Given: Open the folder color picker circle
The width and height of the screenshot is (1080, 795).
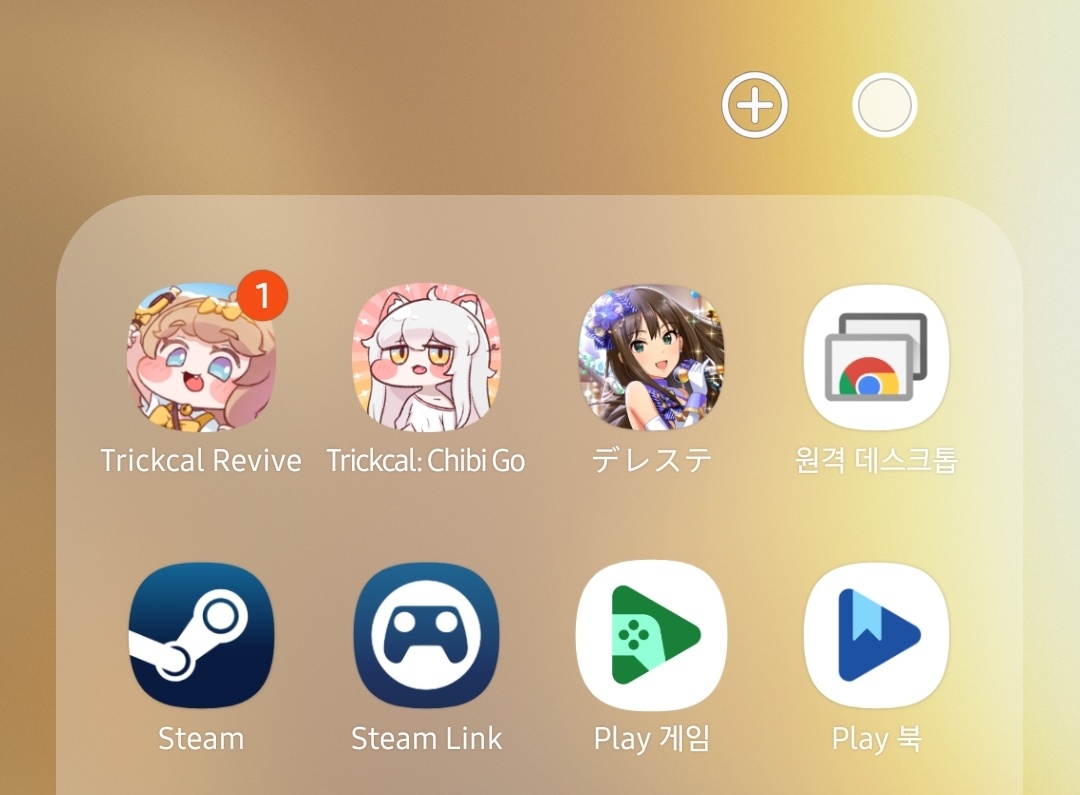Looking at the screenshot, I should click(x=884, y=105).
